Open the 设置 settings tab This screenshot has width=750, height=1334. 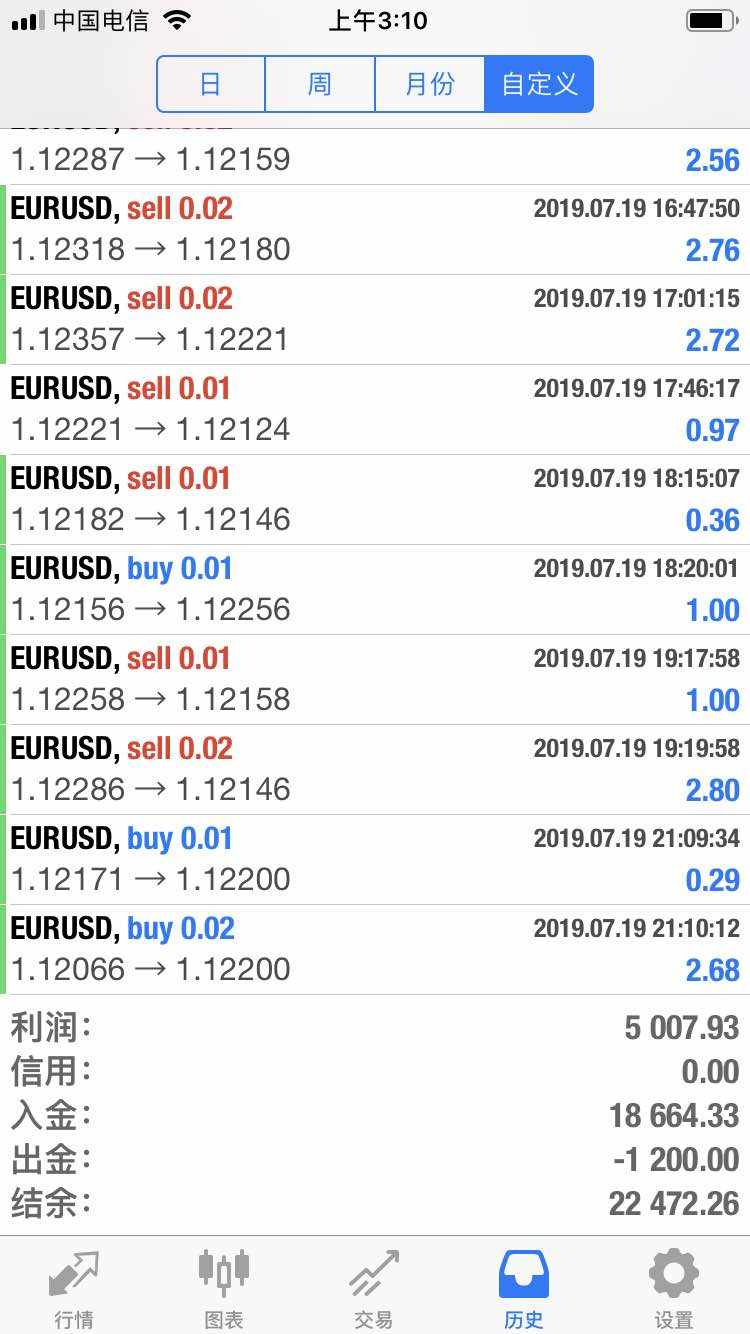tap(674, 1288)
